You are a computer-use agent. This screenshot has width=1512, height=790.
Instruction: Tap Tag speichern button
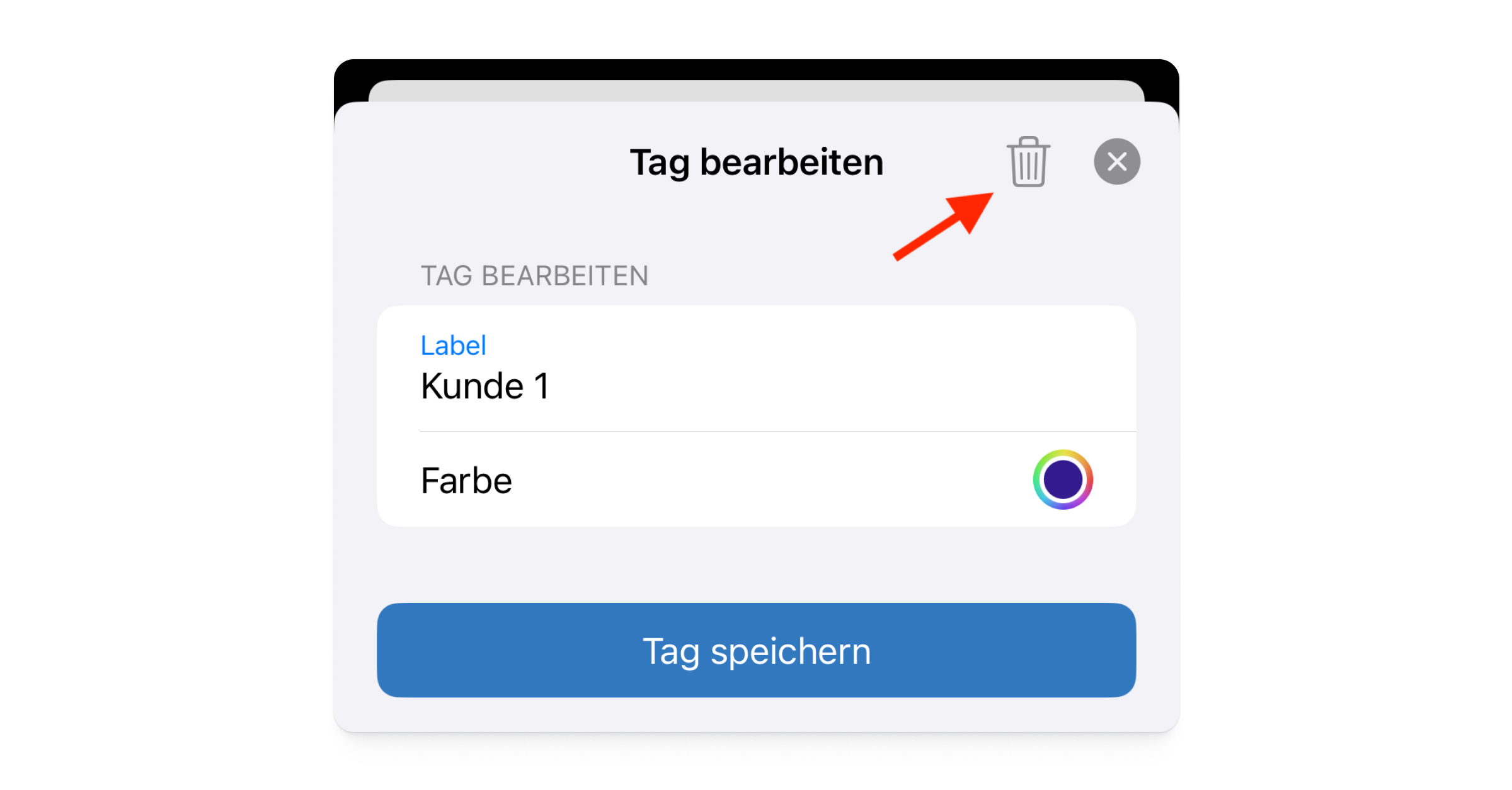[756, 650]
